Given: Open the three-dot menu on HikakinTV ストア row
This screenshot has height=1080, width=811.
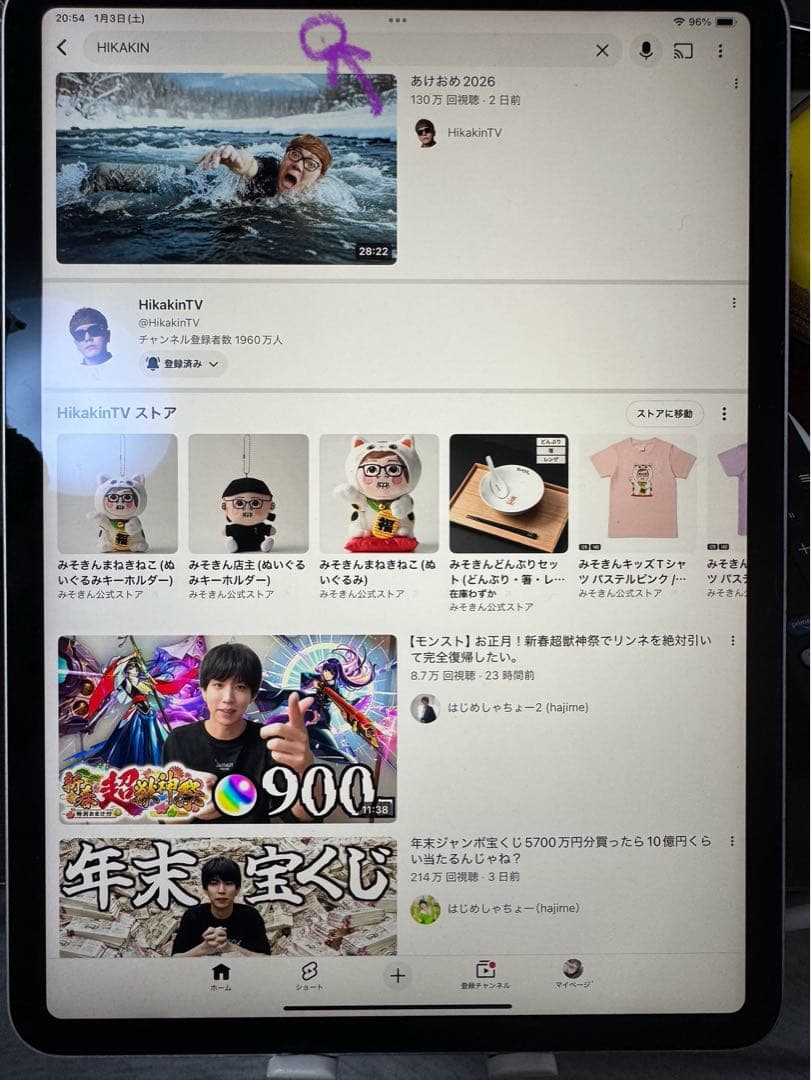Looking at the screenshot, I should coord(724,413).
